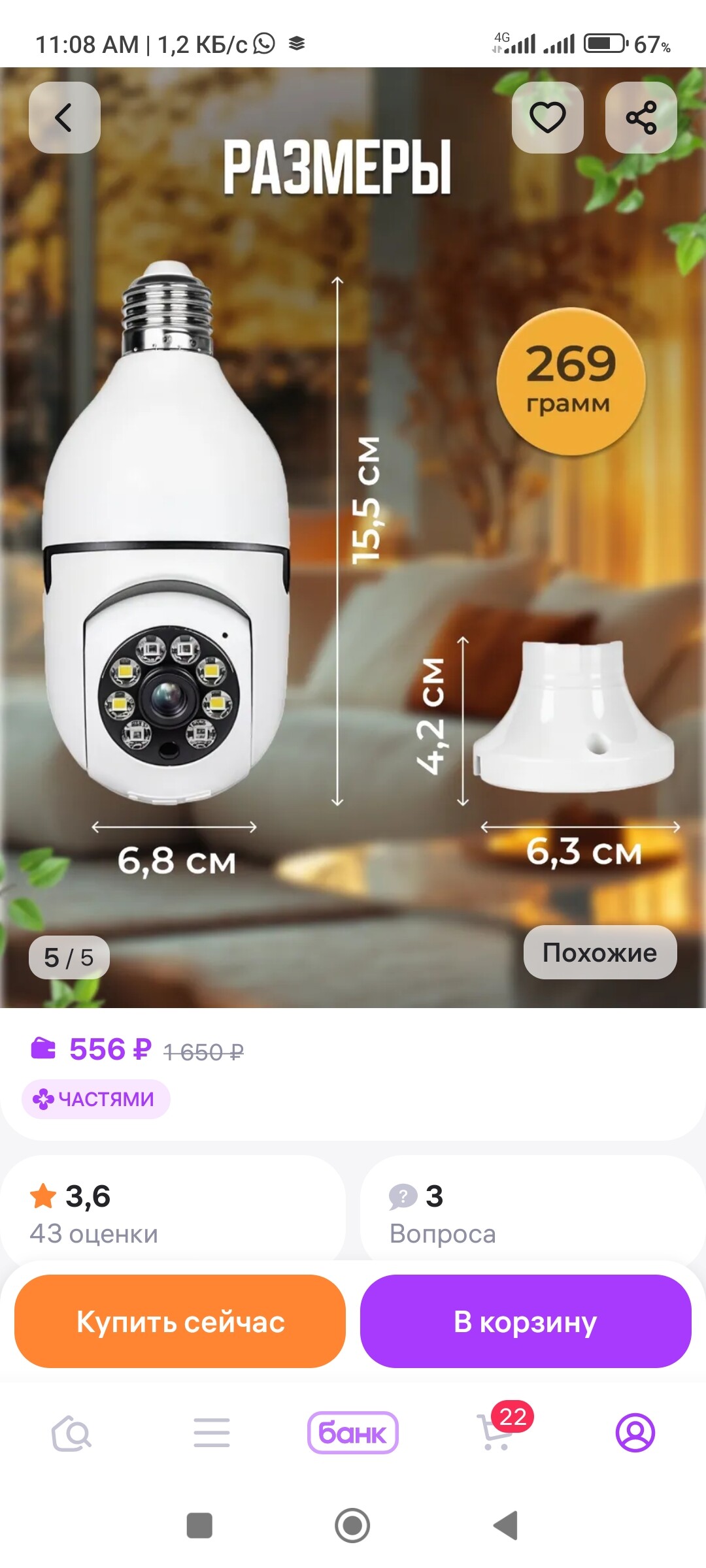Tap the ЧАСТЯМИ installment chip
Image resolution: width=706 pixels, height=1568 pixels.
96,1100
